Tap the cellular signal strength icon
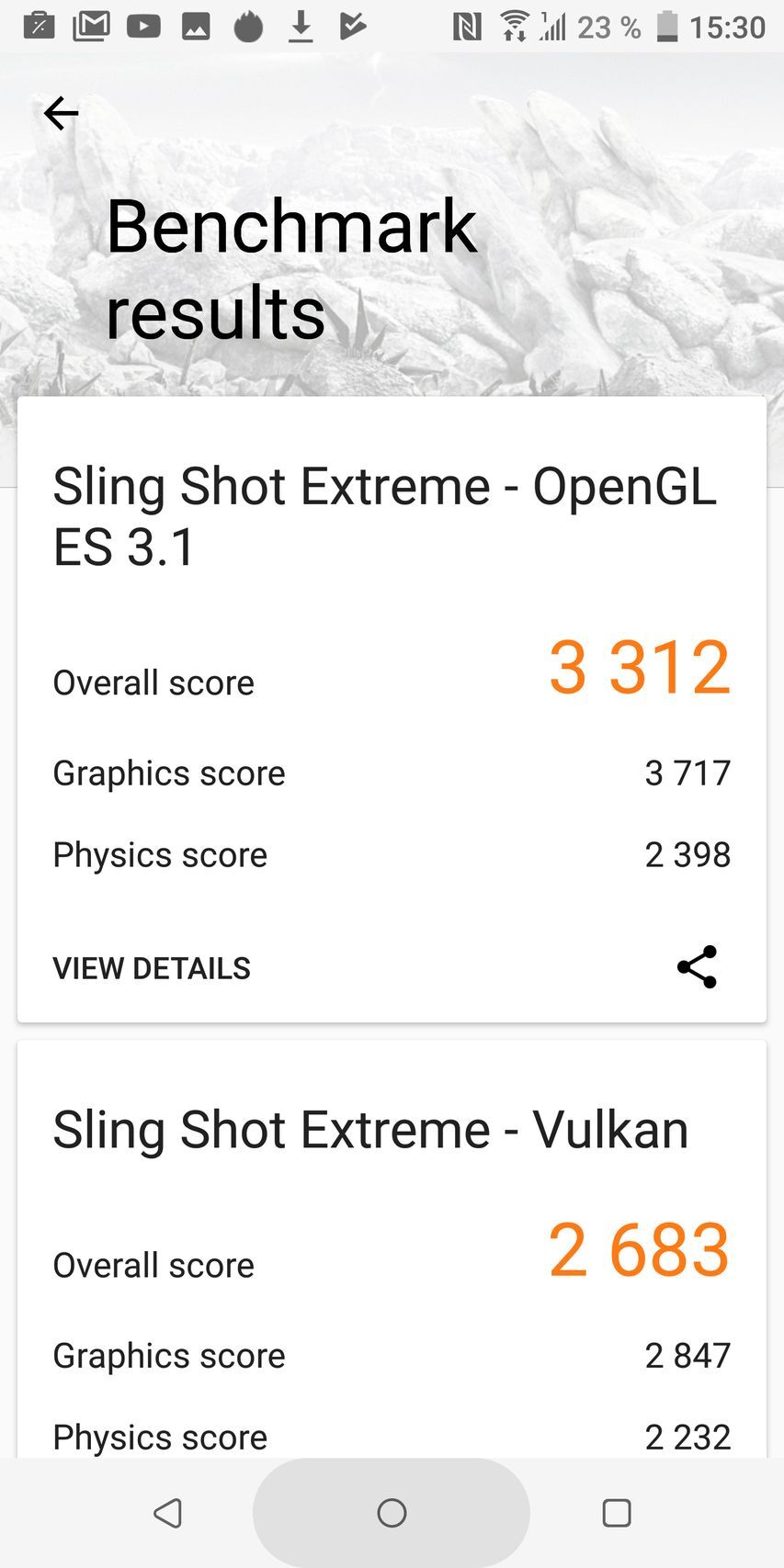Viewport: 784px width, 1568px height. coord(553,26)
